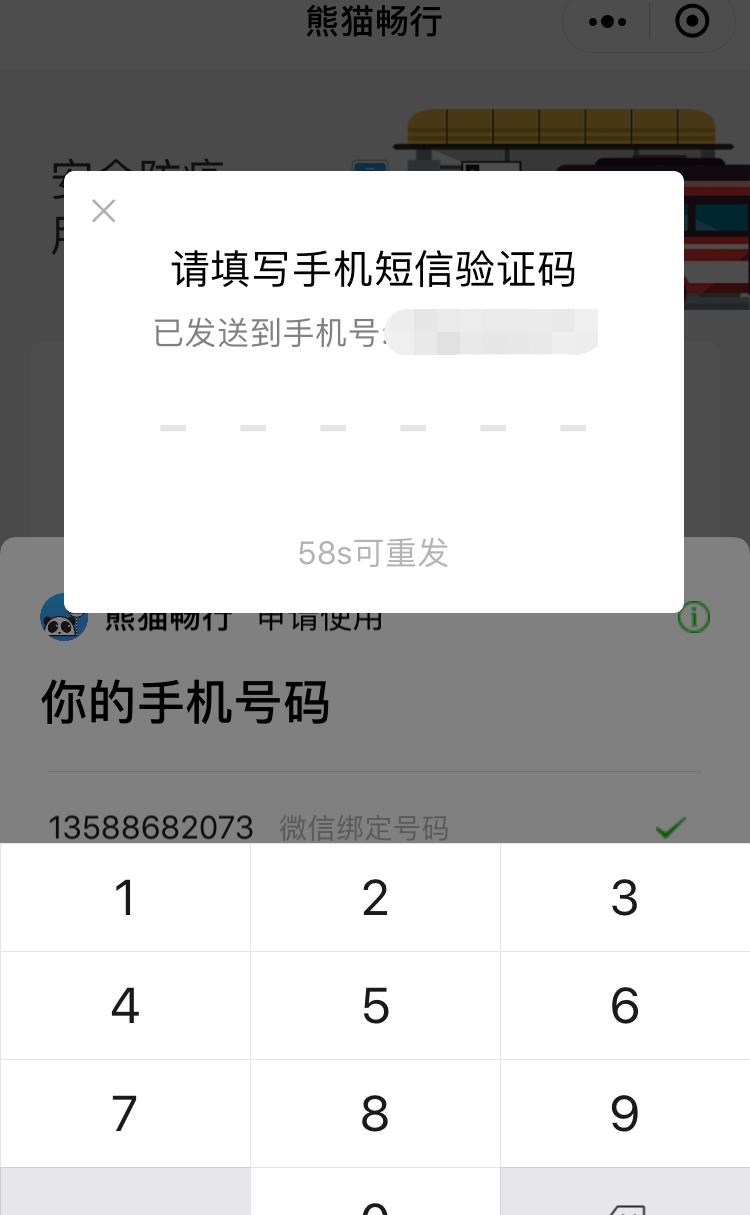Open the mini program more options menu
The height and width of the screenshot is (1215, 750).
[607, 21]
